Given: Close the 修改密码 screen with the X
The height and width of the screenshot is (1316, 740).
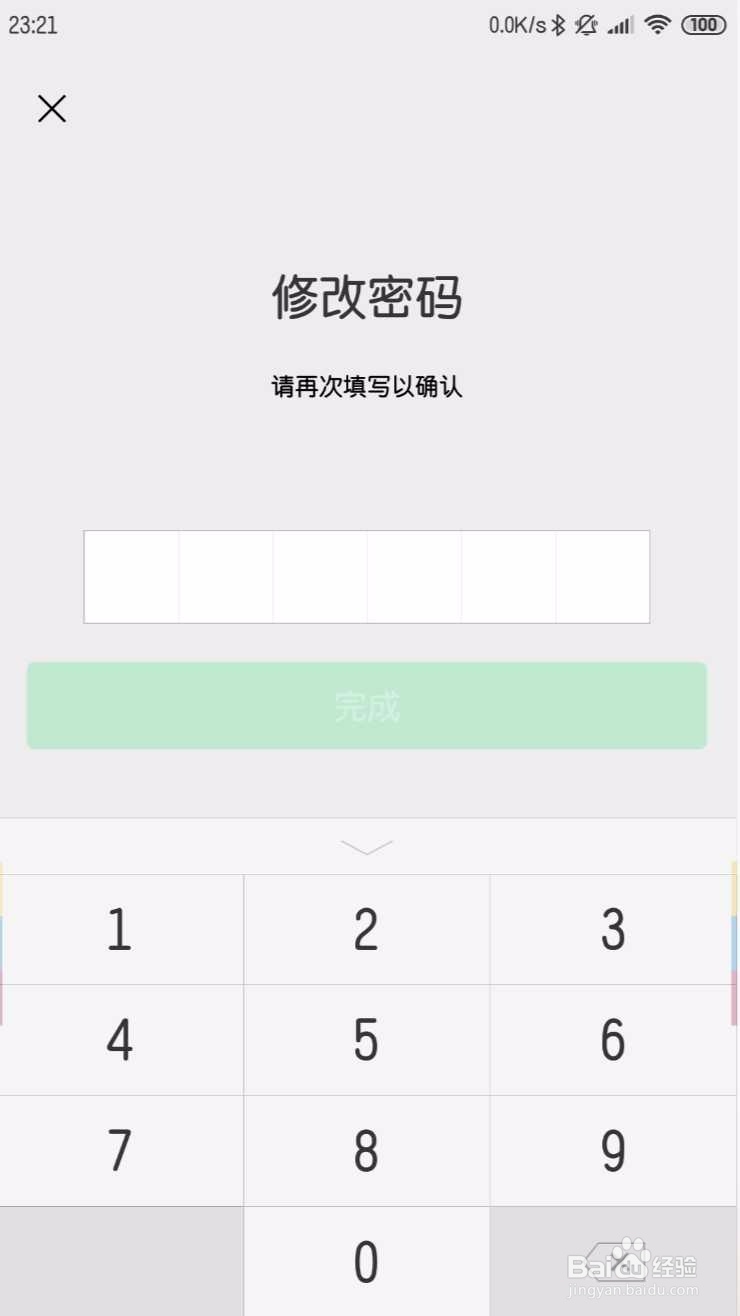Looking at the screenshot, I should [x=51, y=108].
